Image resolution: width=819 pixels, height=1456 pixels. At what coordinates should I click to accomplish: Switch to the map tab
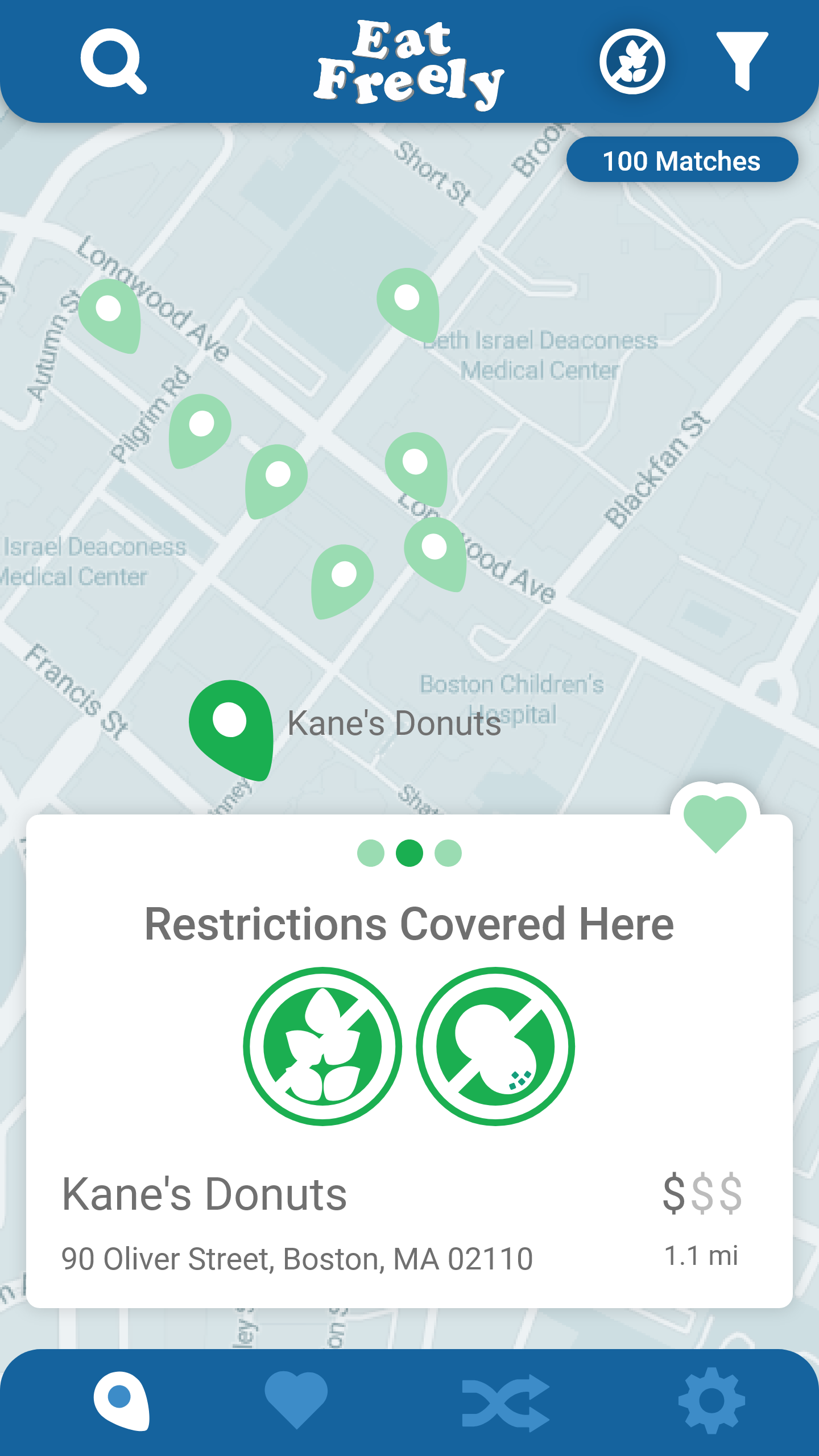pos(122,1401)
